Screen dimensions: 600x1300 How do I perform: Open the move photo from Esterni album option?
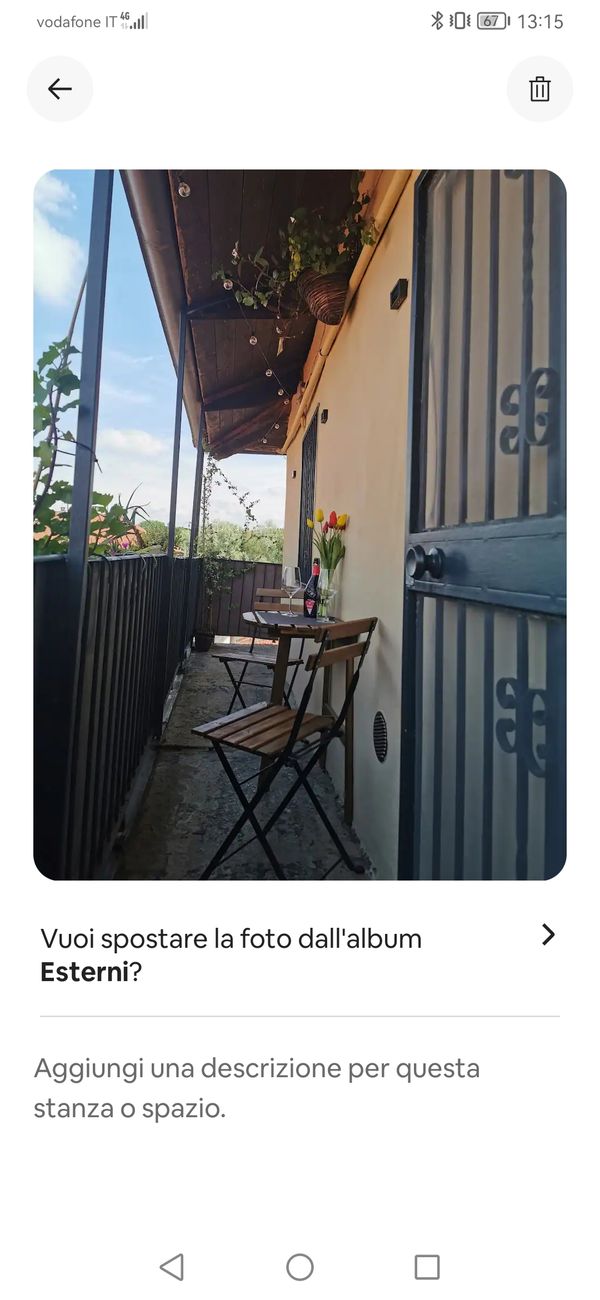300,954
